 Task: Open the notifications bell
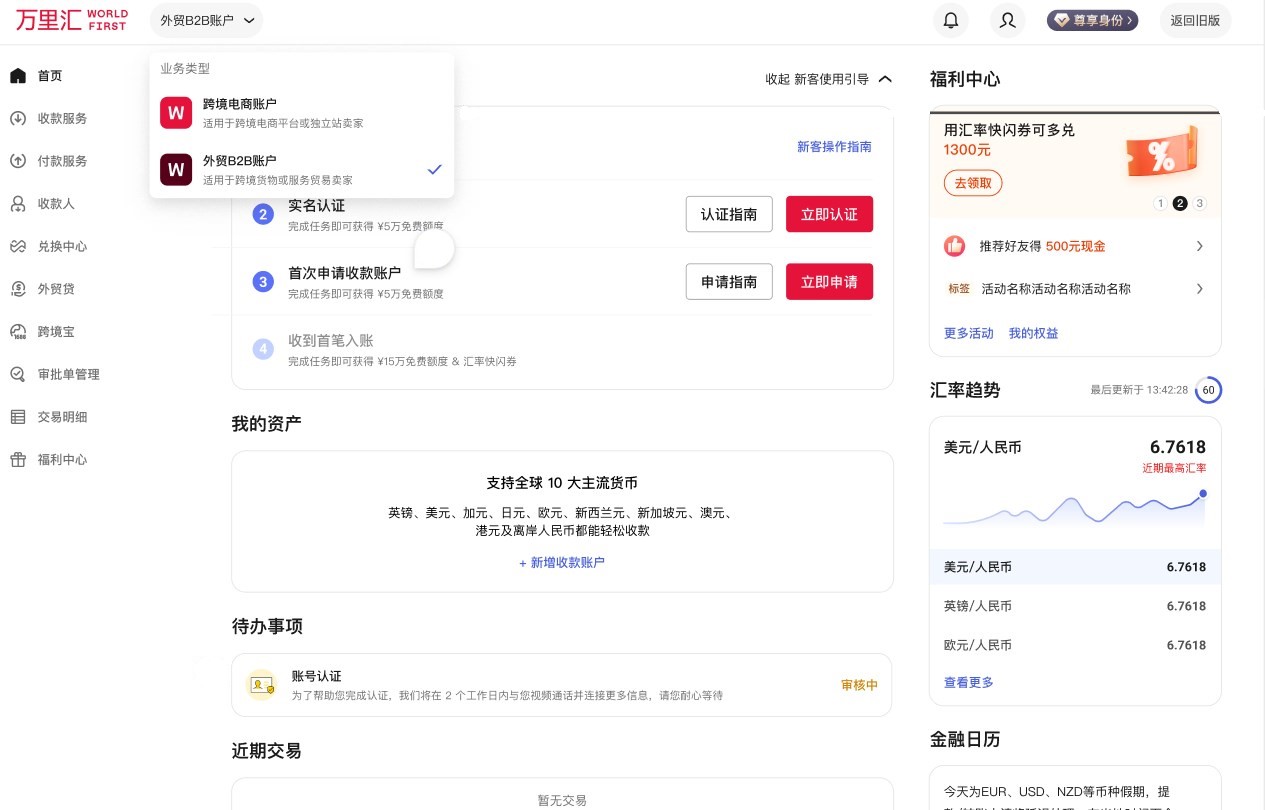click(x=950, y=20)
